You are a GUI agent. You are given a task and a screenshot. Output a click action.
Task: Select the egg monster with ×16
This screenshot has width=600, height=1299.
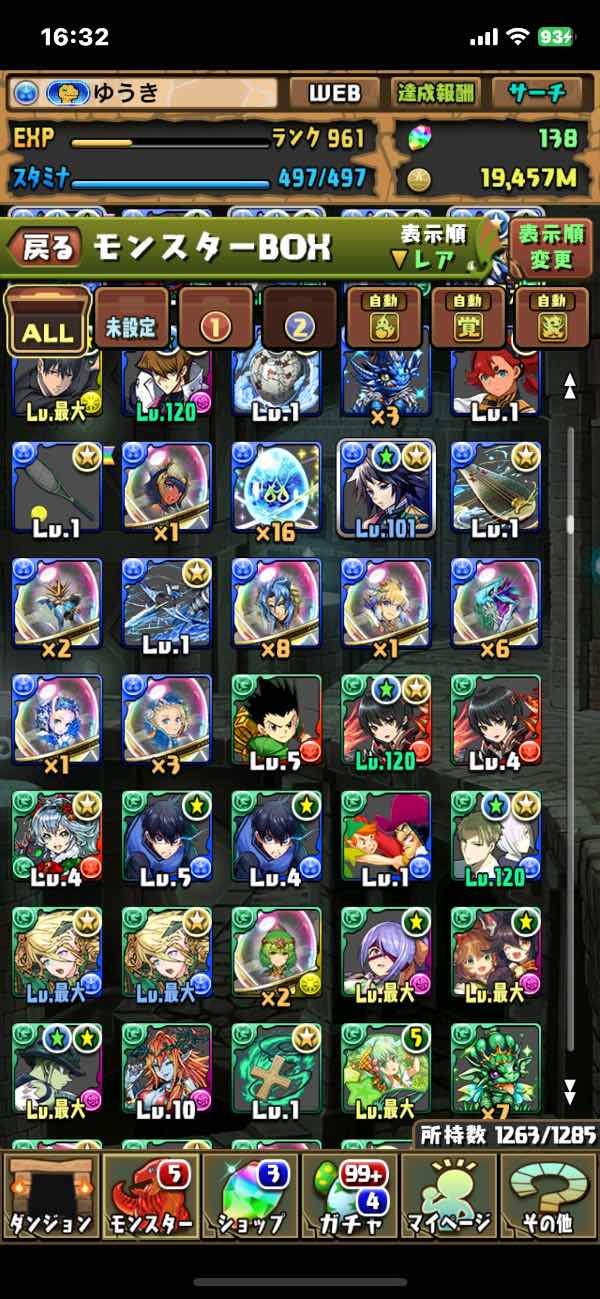coord(276,490)
